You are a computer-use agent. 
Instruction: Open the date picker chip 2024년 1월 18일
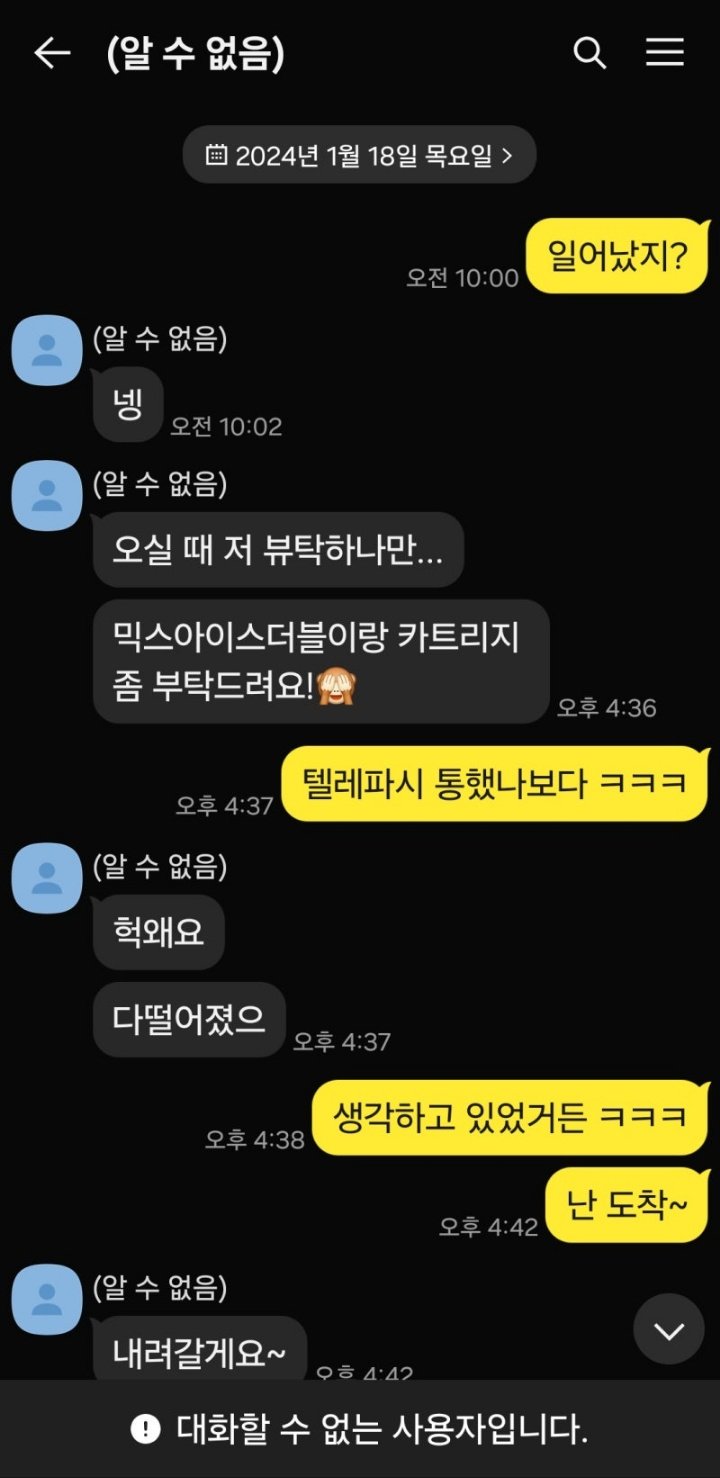click(x=359, y=155)
